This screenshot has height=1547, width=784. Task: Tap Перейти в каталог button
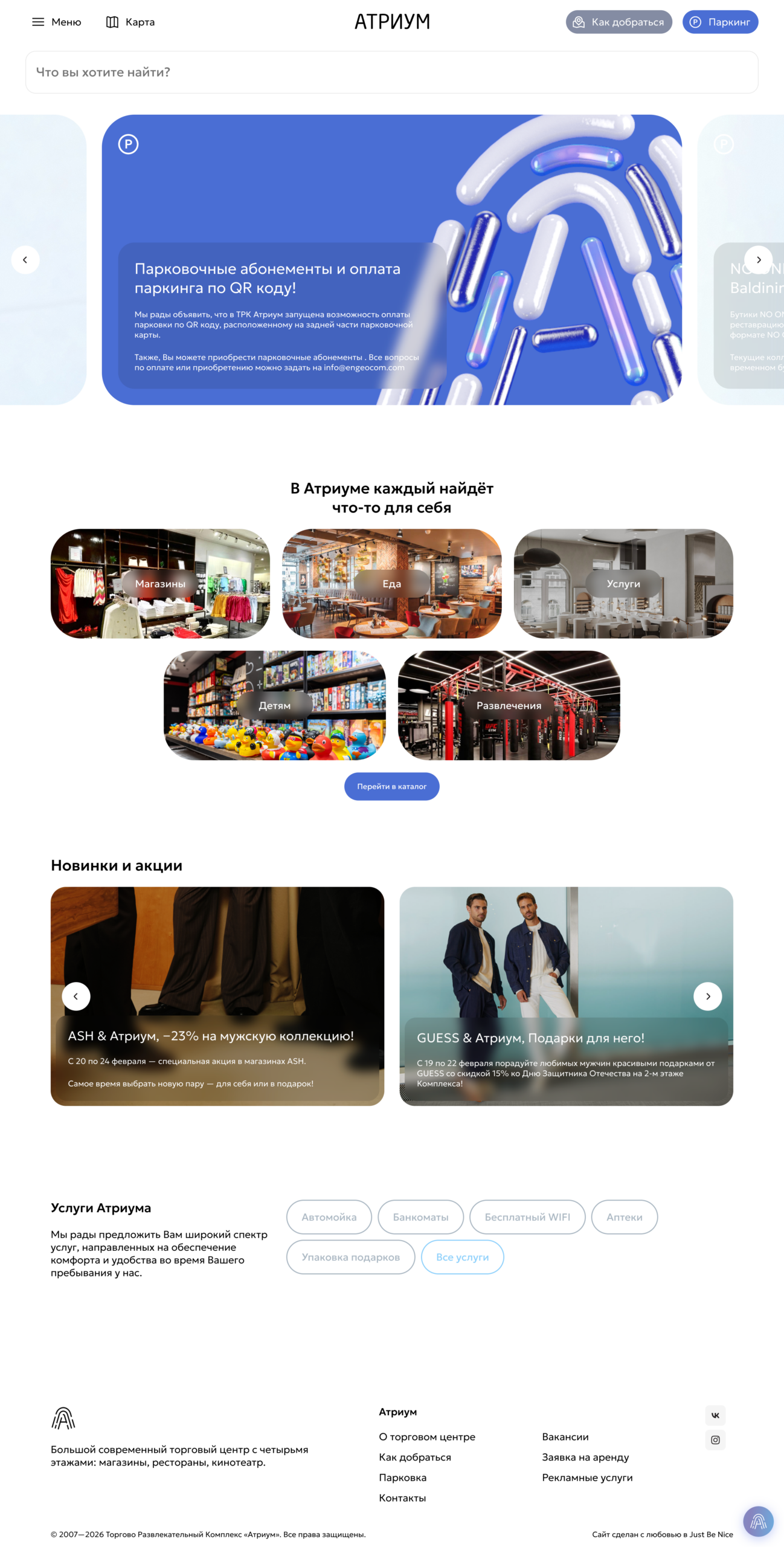[x=391, y=786]
